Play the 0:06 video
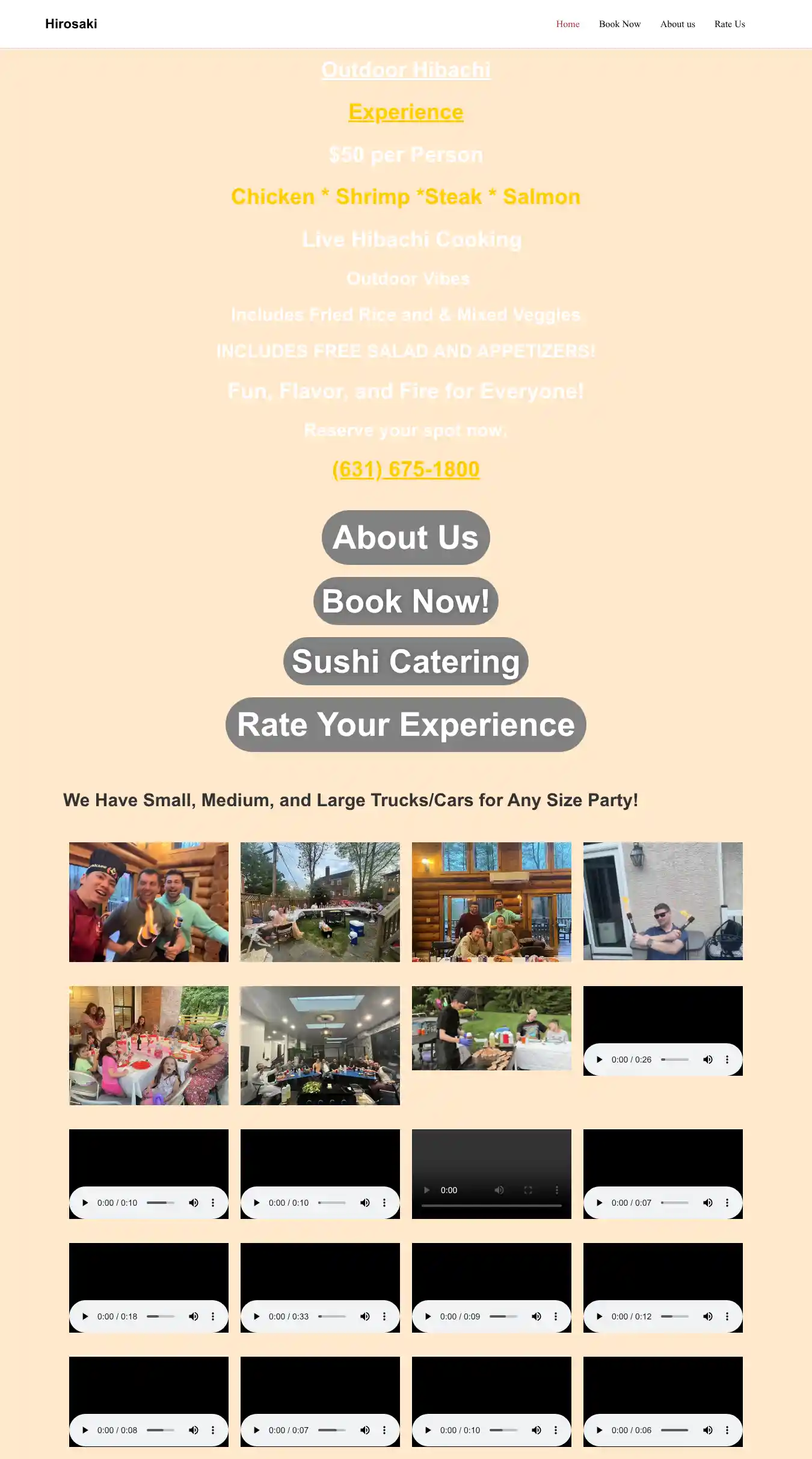Image resolution: width=812 pixels, height=1459 pixels. [599, 1430]
